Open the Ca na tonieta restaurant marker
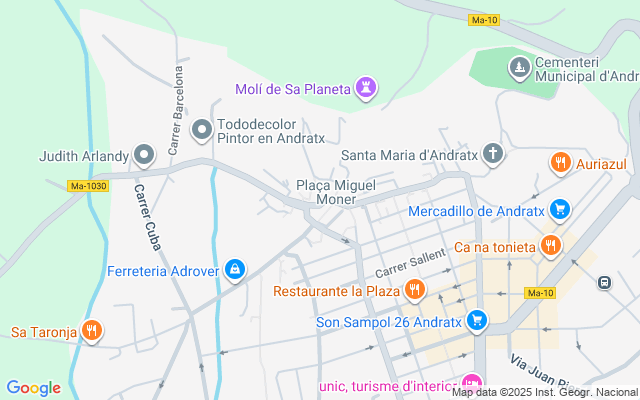Image resolution: width=640 pixels, height=400 pixels. click(549, 245)
